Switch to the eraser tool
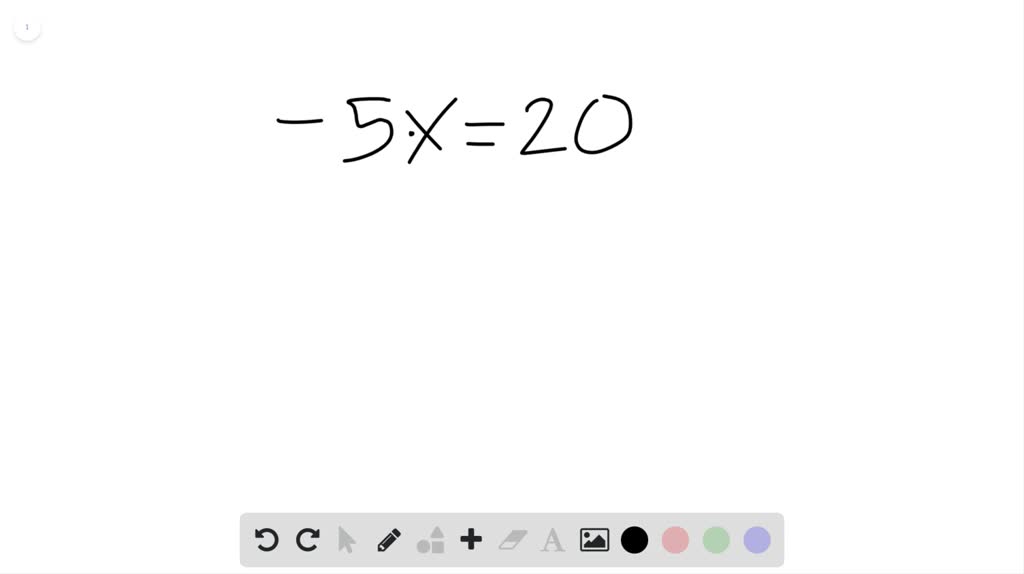The image size is (1024, 574). tap(512, 540)
